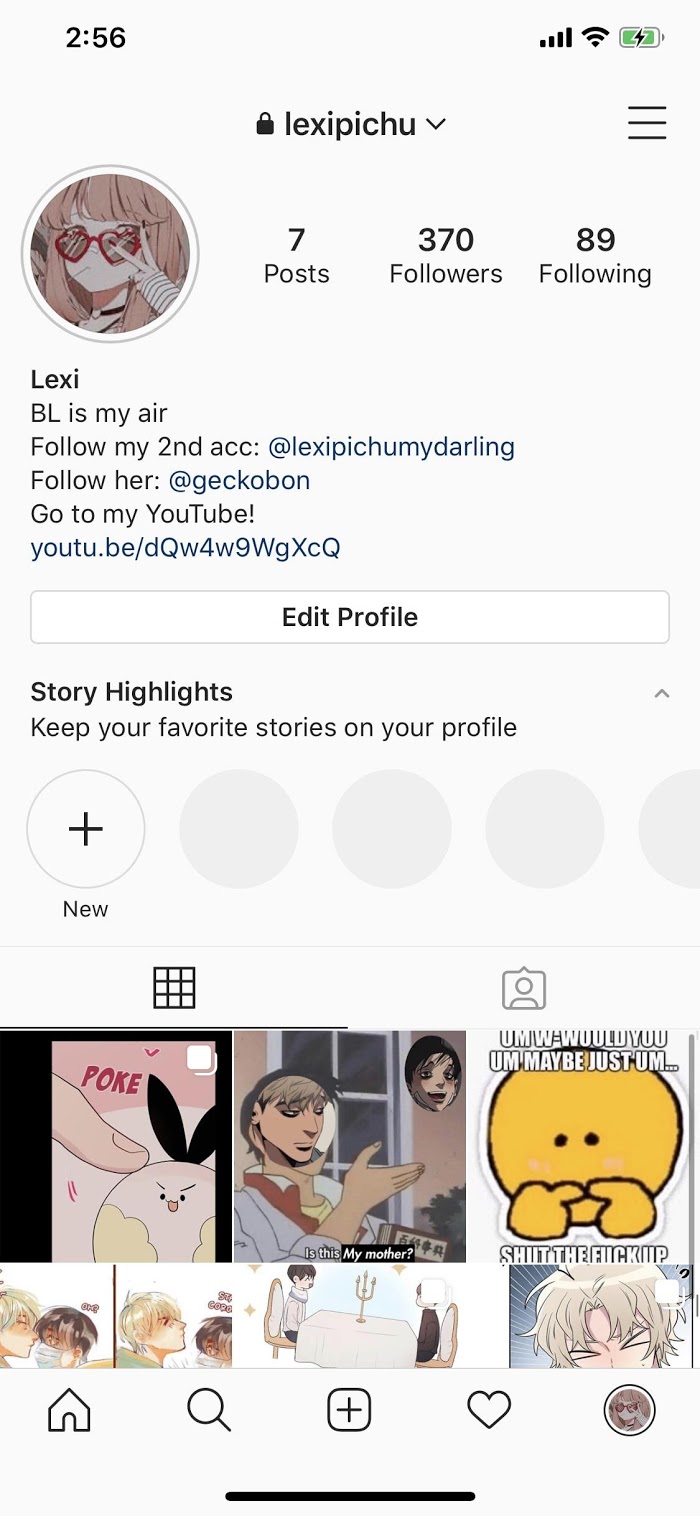Open the 'Is this My mother?' post

pos(350,1146)
